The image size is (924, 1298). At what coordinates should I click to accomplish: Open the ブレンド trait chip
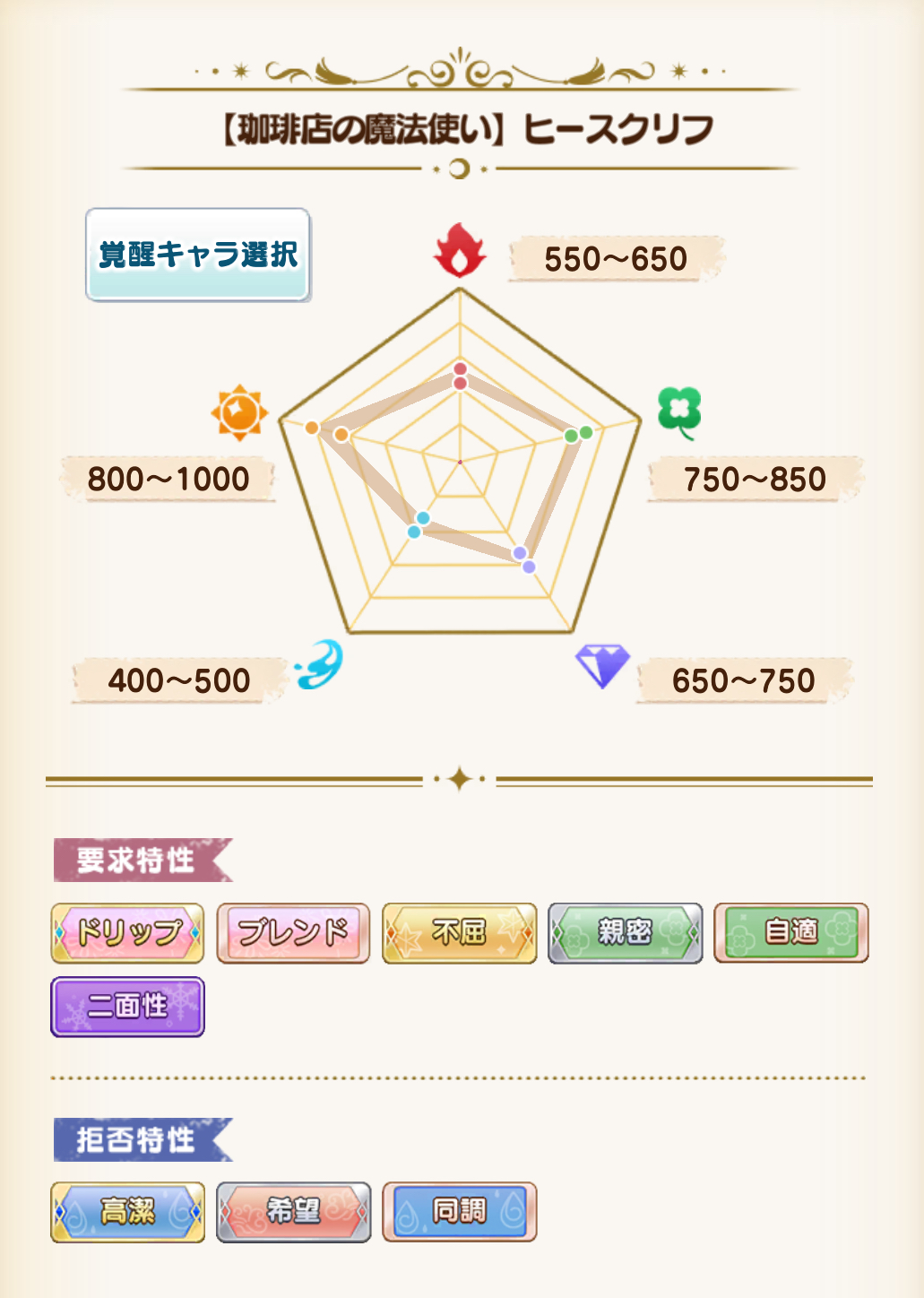click(293, 933)
